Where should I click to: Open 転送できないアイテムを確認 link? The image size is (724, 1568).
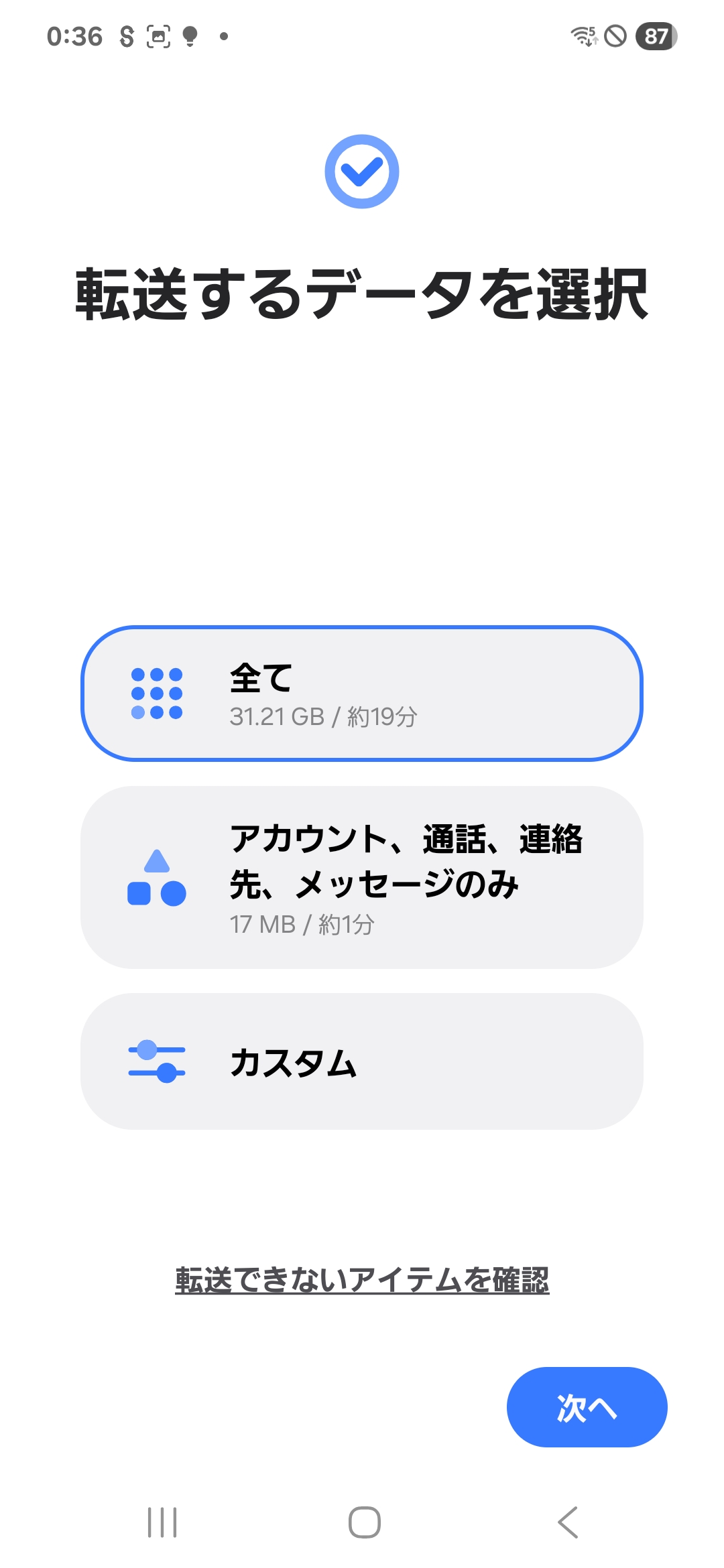[362, 1280]
